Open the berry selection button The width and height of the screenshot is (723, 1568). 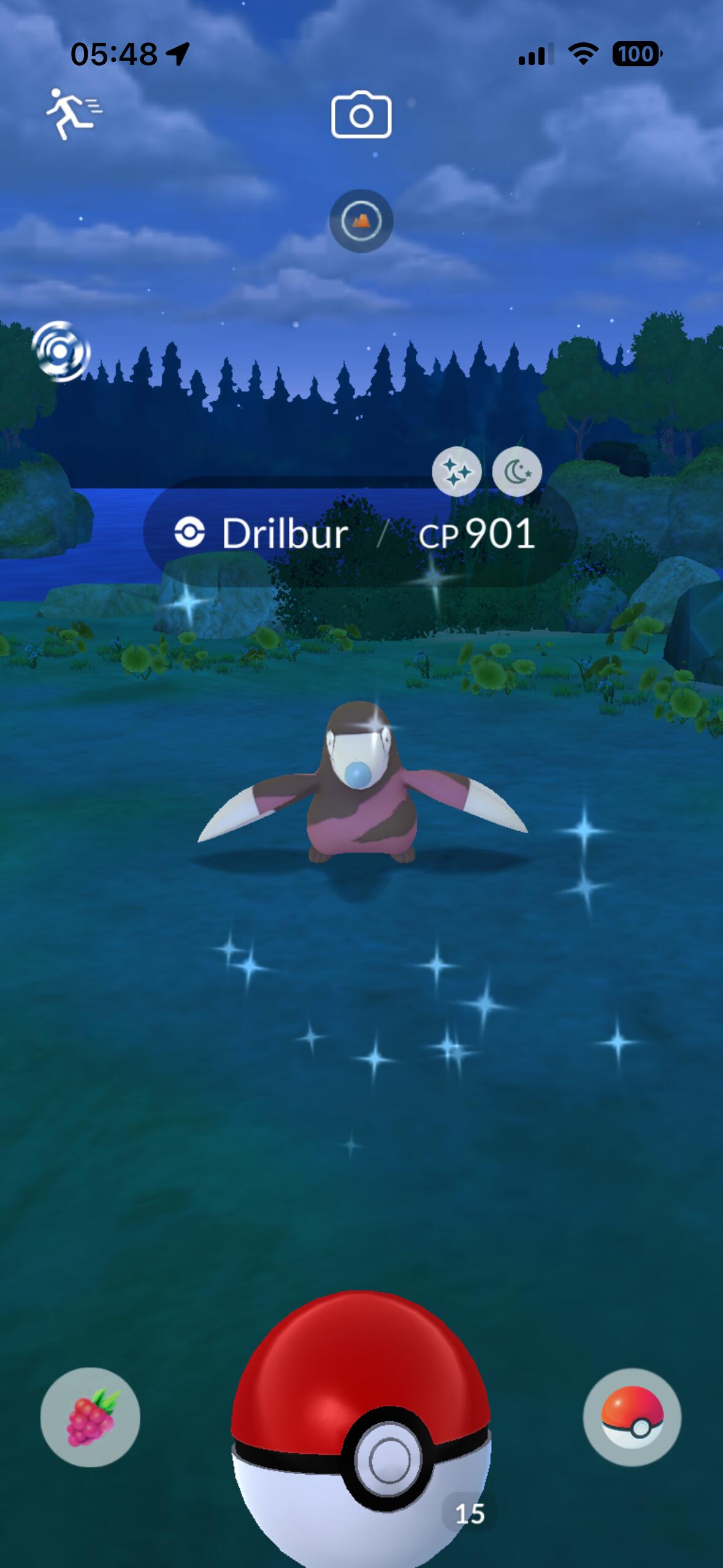tap(90, 1417)
